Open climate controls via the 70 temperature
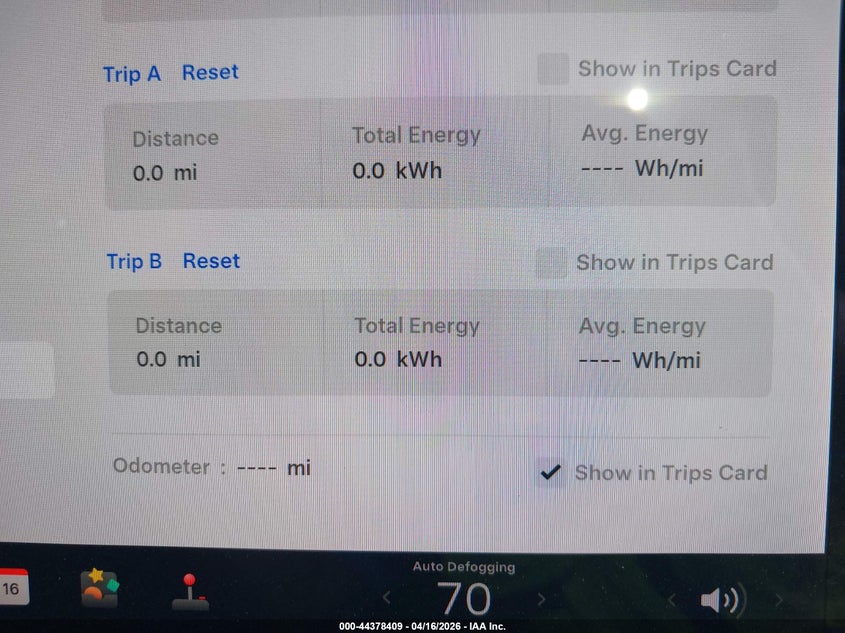 pyautogui.click(x=465, y=599)
